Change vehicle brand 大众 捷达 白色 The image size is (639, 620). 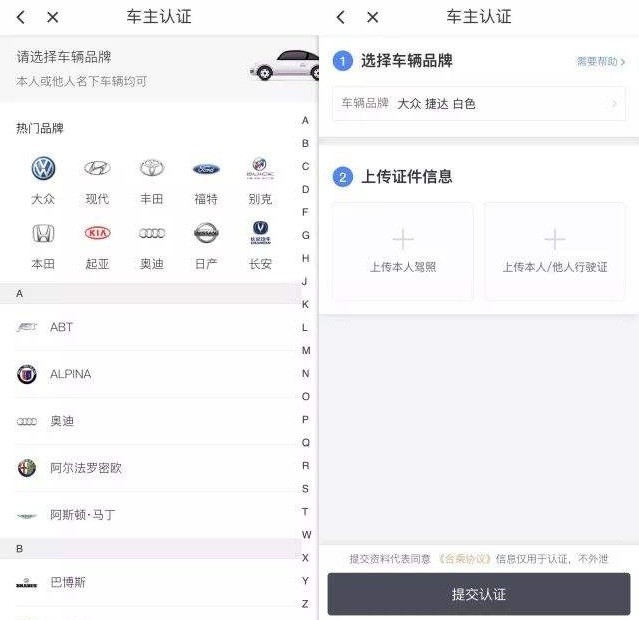(478, 103)
